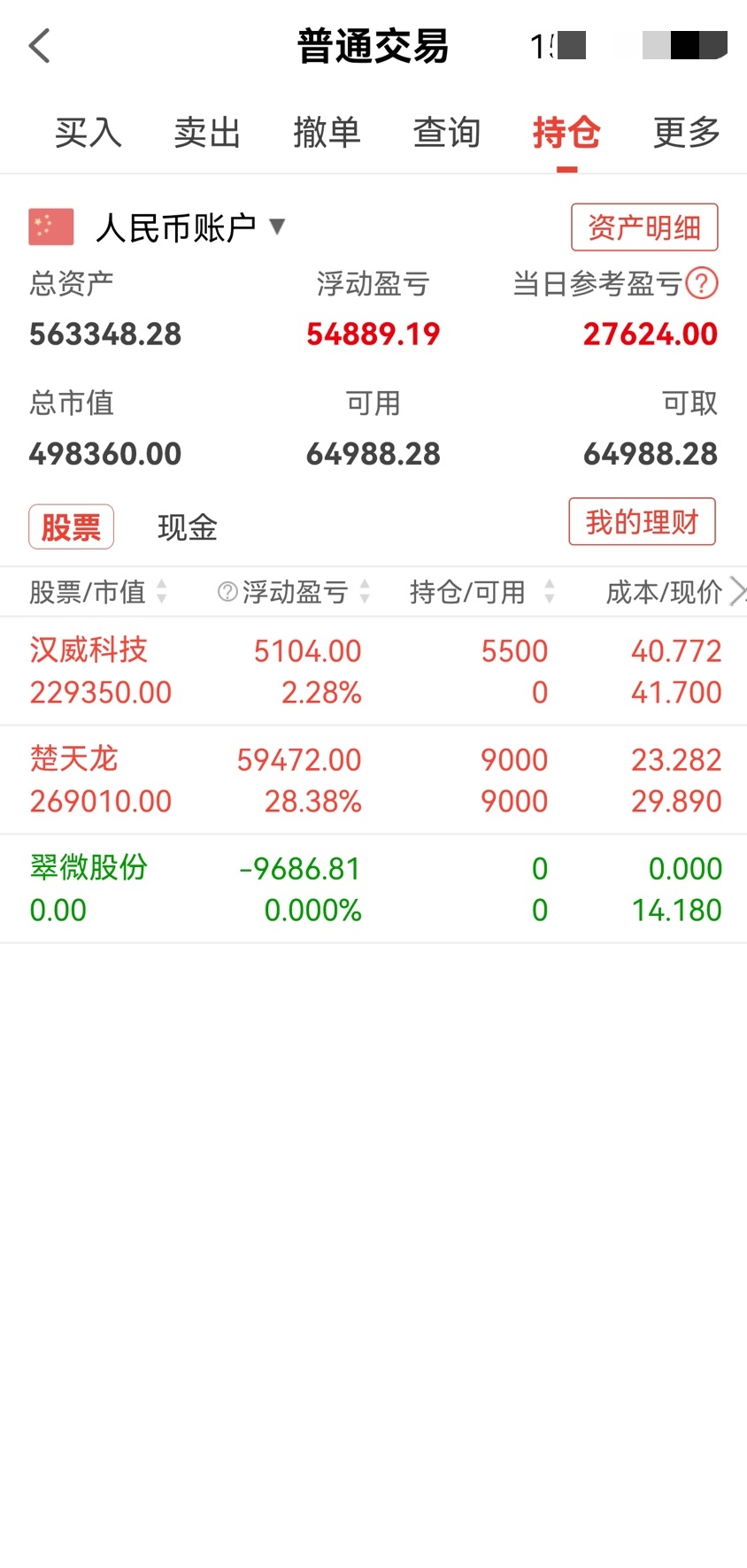Sort by 股票/市值 column
Screen dimensions: 747x1568
97,591
